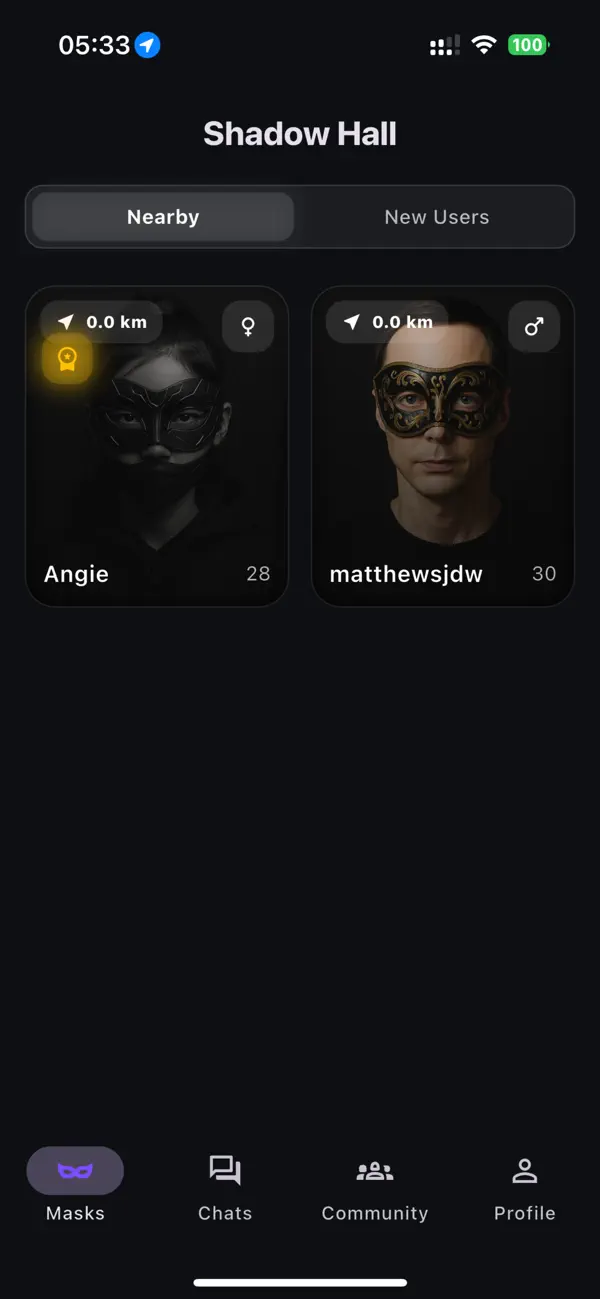Switch to the New Users segment

pos(437,217)
